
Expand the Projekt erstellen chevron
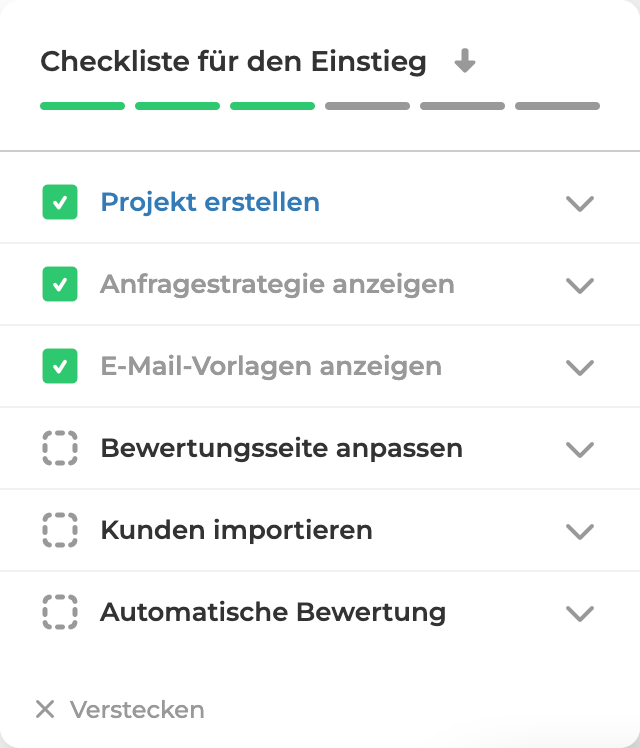coord(580,203)
